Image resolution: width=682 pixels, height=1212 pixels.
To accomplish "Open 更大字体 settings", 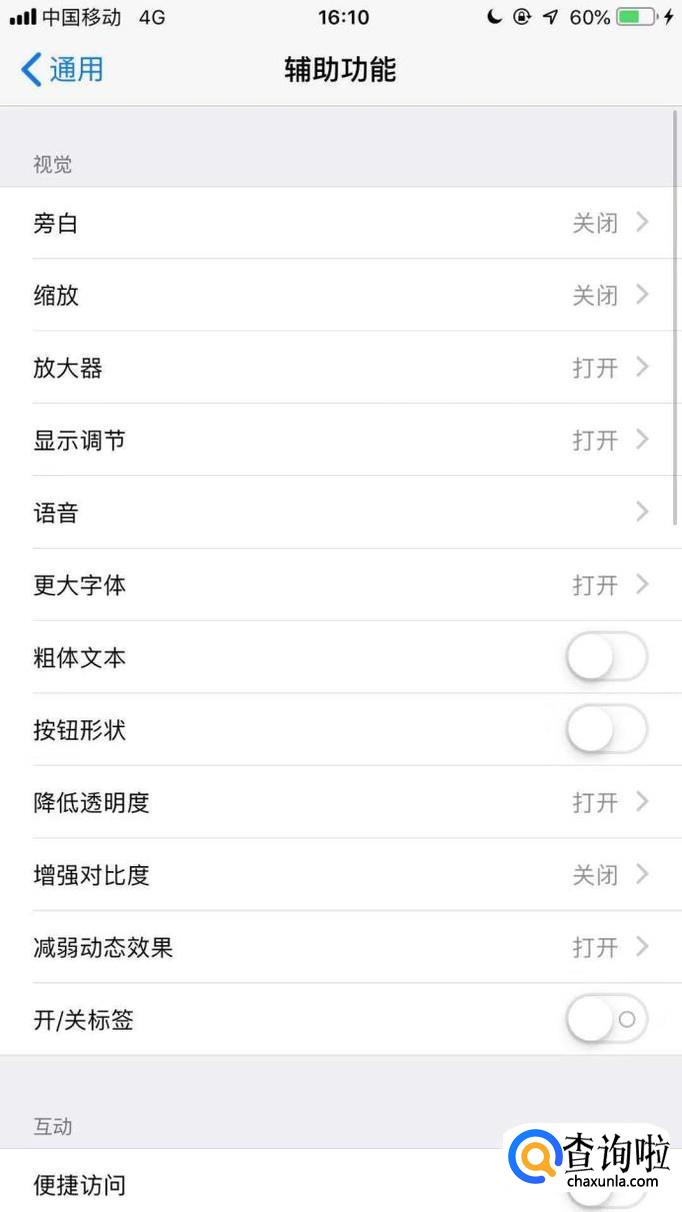I will (340, 585).
